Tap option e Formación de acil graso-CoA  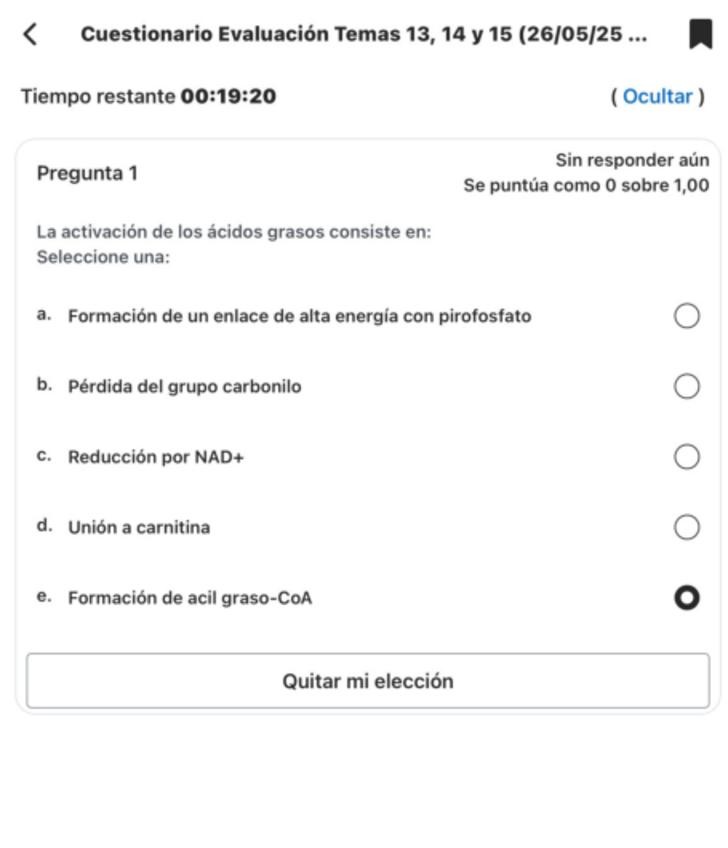tap(686, 598)
